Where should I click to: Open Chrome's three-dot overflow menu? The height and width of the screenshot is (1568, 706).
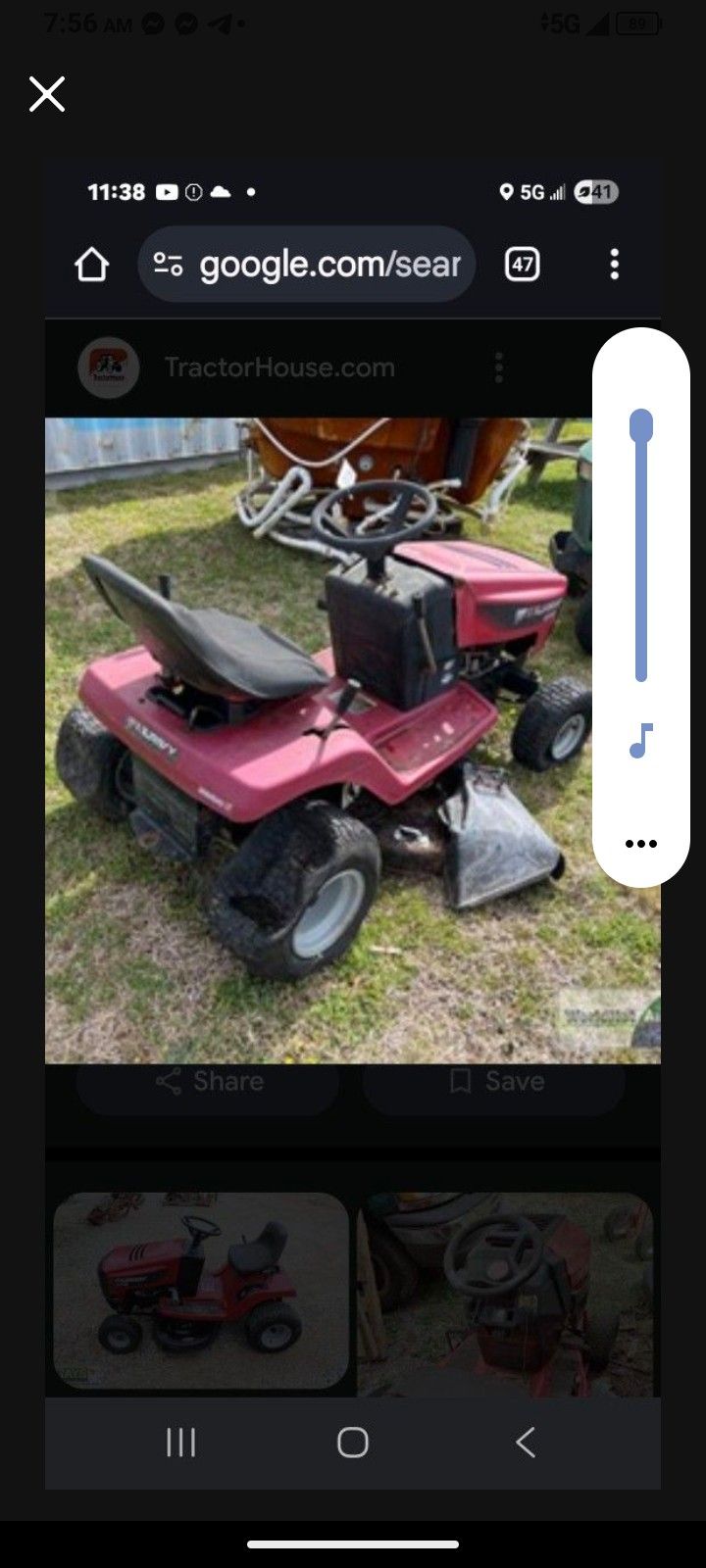point(615,264)
